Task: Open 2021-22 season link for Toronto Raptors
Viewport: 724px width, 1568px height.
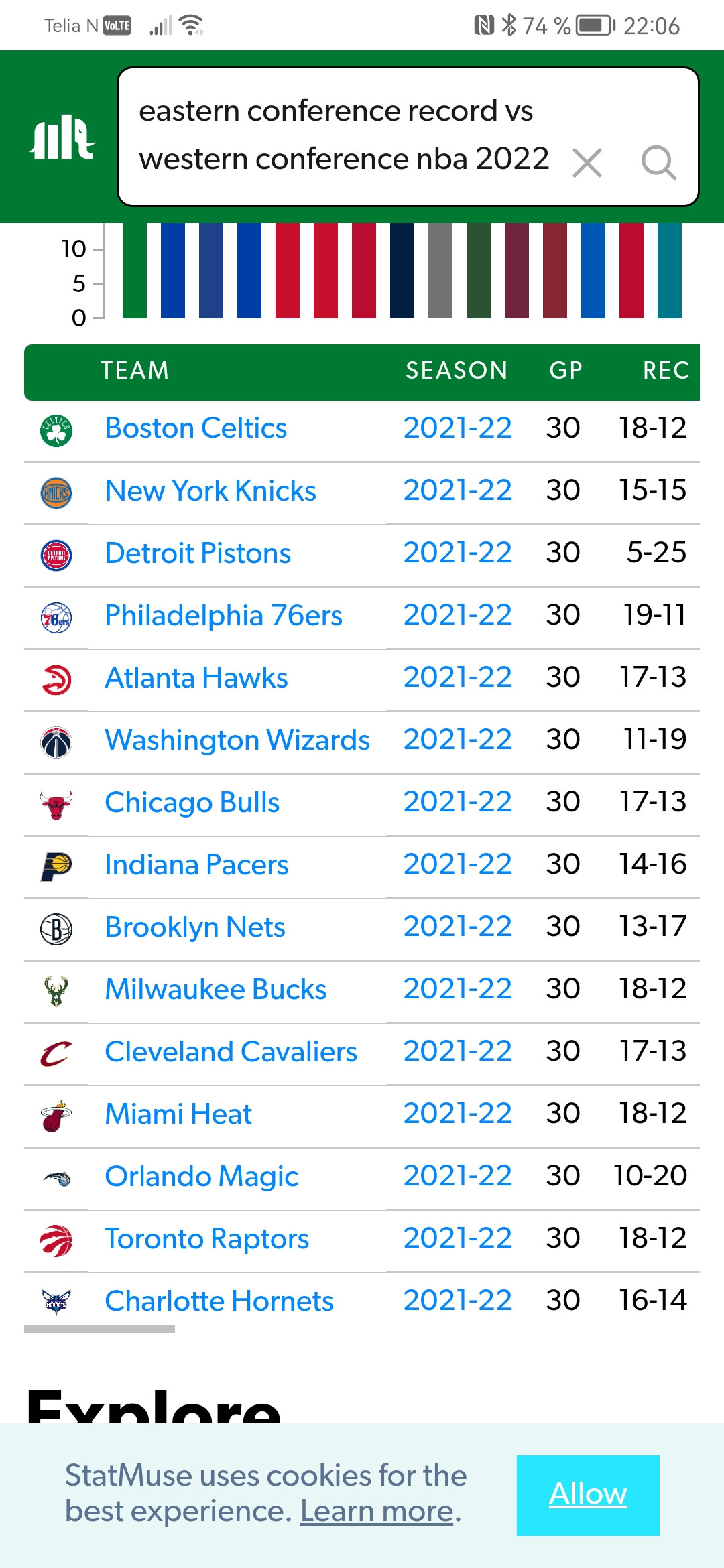Action: coord(457,1238)
